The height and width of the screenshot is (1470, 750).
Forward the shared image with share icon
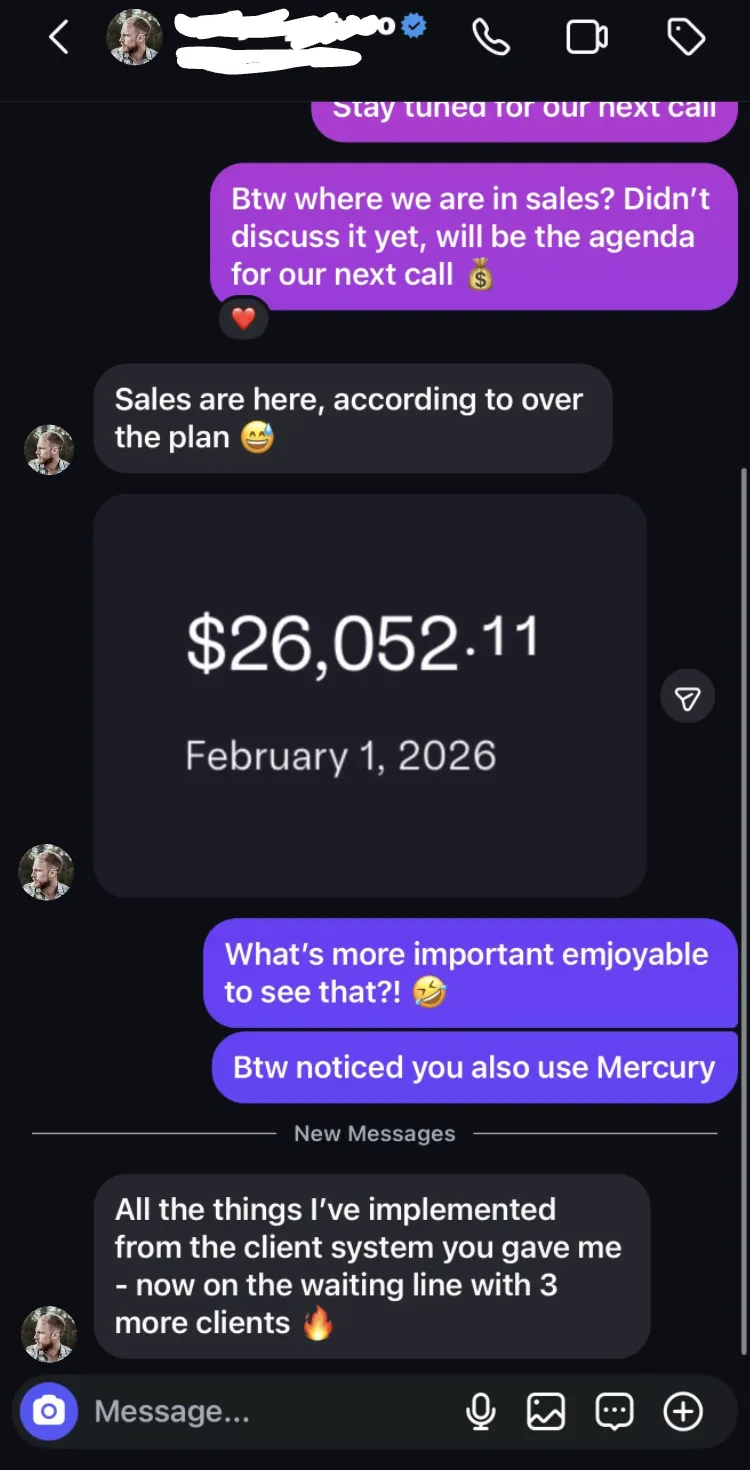(688, 696)
